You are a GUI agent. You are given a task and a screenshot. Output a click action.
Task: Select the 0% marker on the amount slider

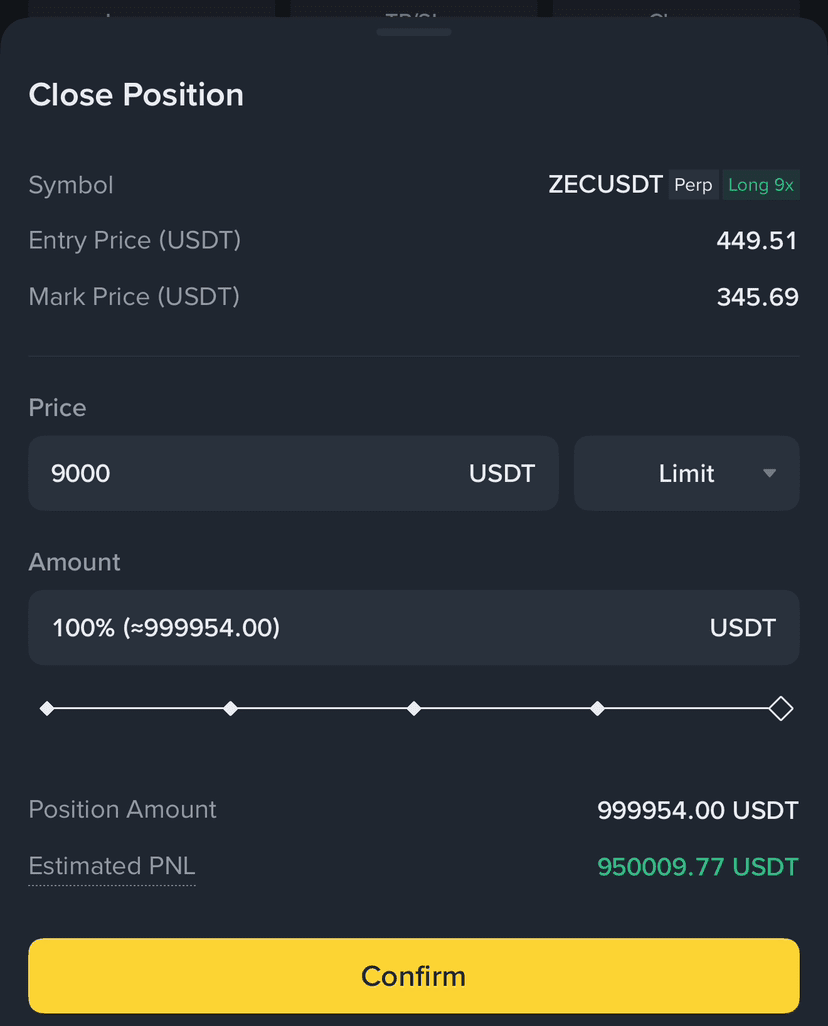[x=46, y=708]
